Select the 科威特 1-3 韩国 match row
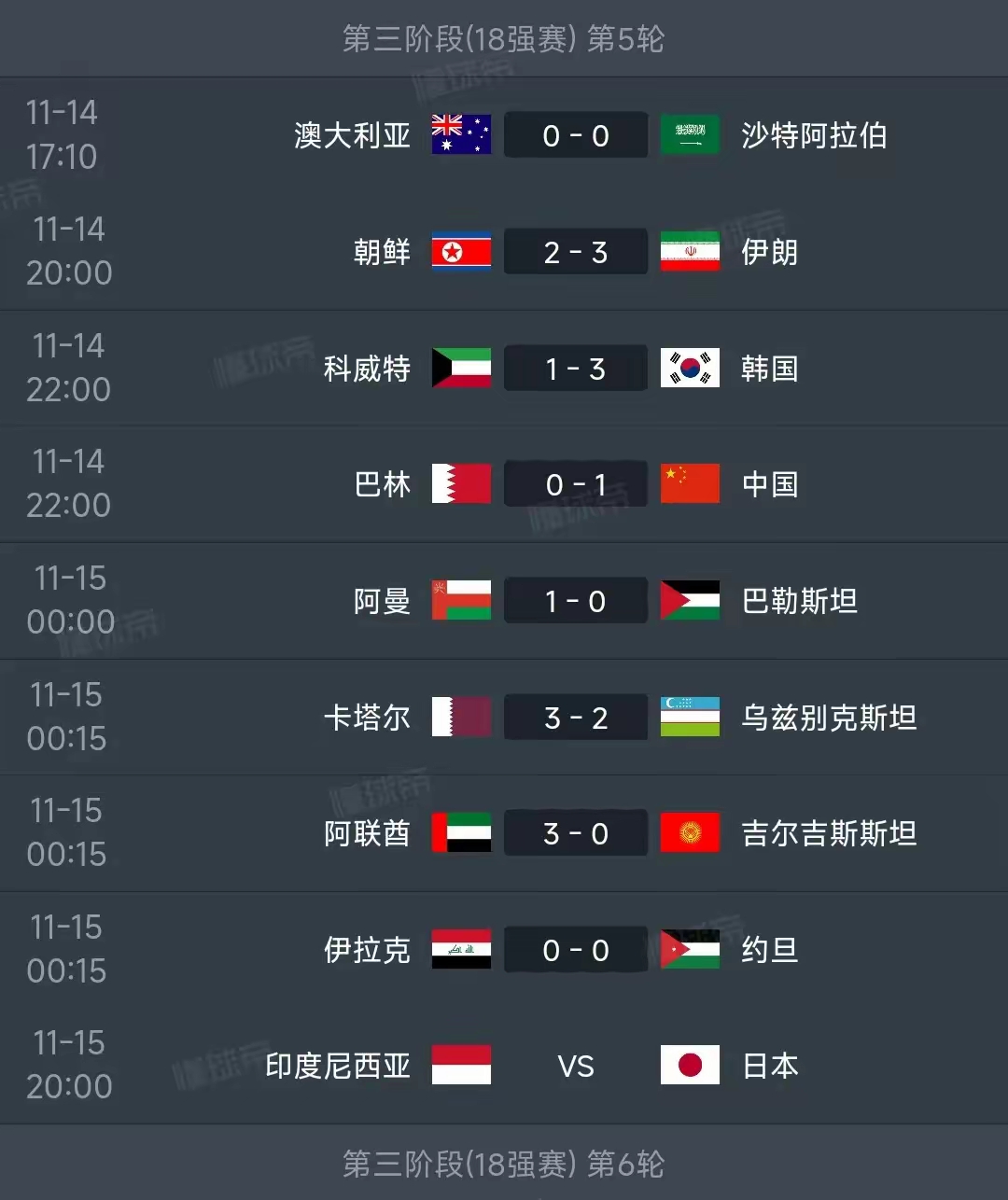The height and width of the screenshot is (1200, 1008). 504,368
